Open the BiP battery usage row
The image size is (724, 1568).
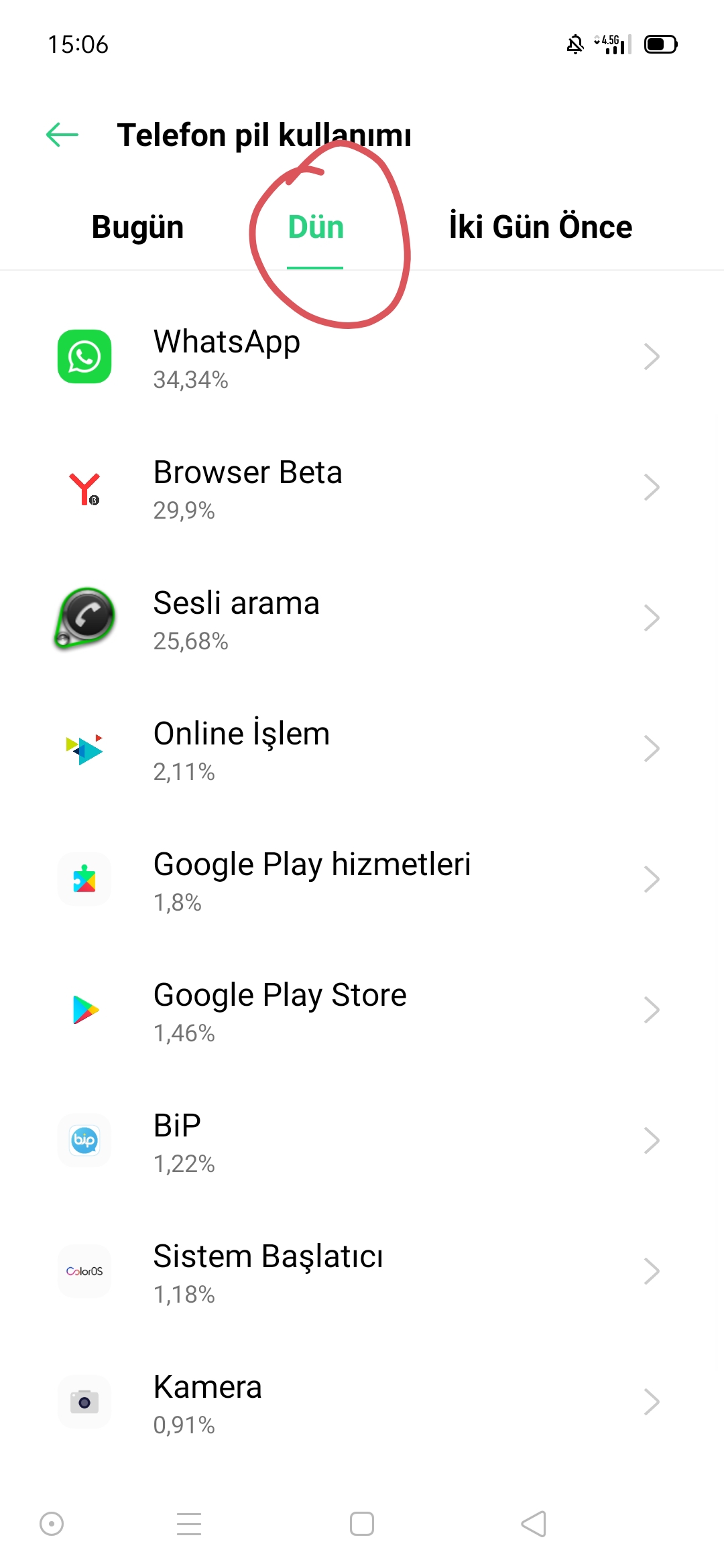coord(362,1141)
